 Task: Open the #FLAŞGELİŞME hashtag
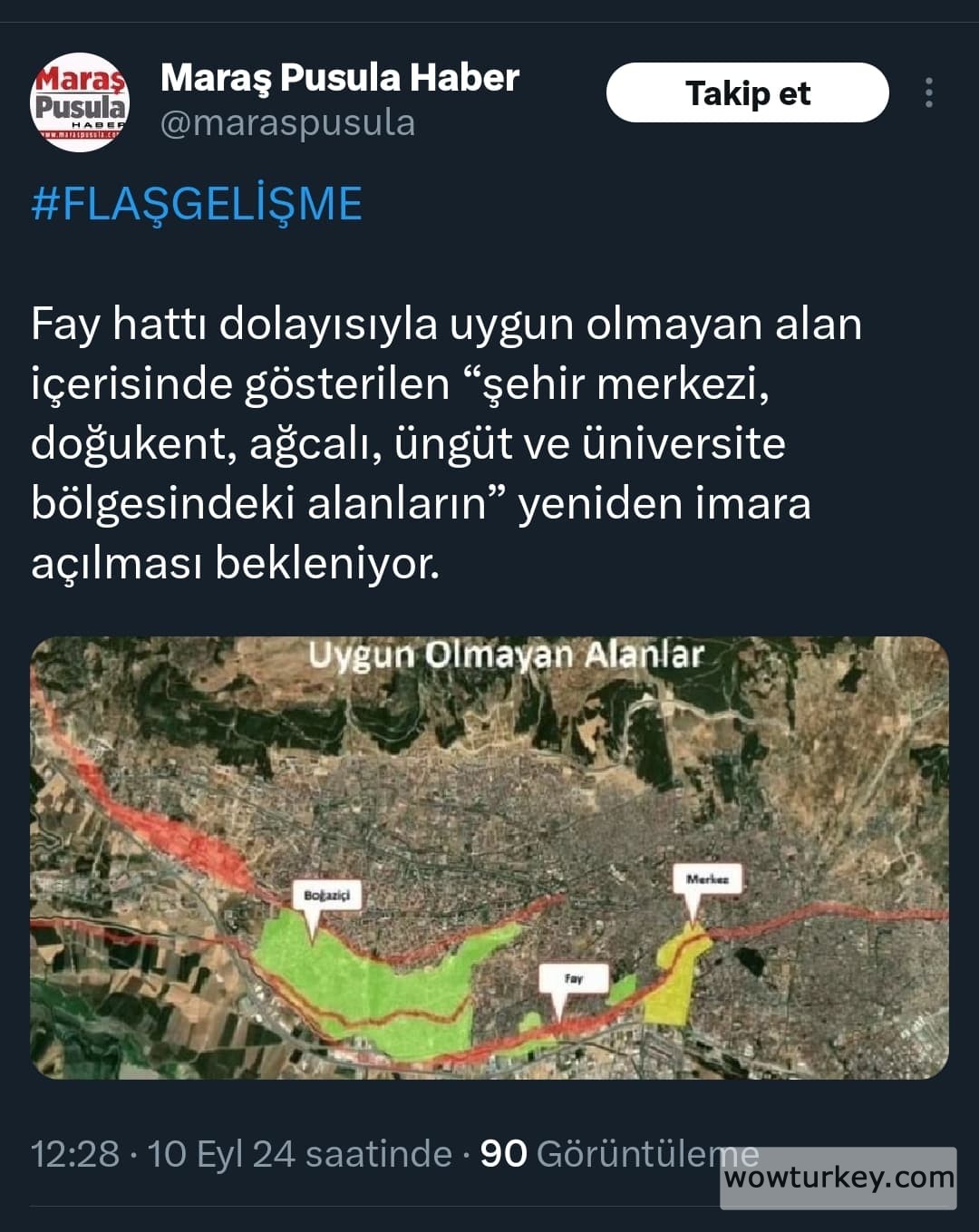tap(197, 204)
